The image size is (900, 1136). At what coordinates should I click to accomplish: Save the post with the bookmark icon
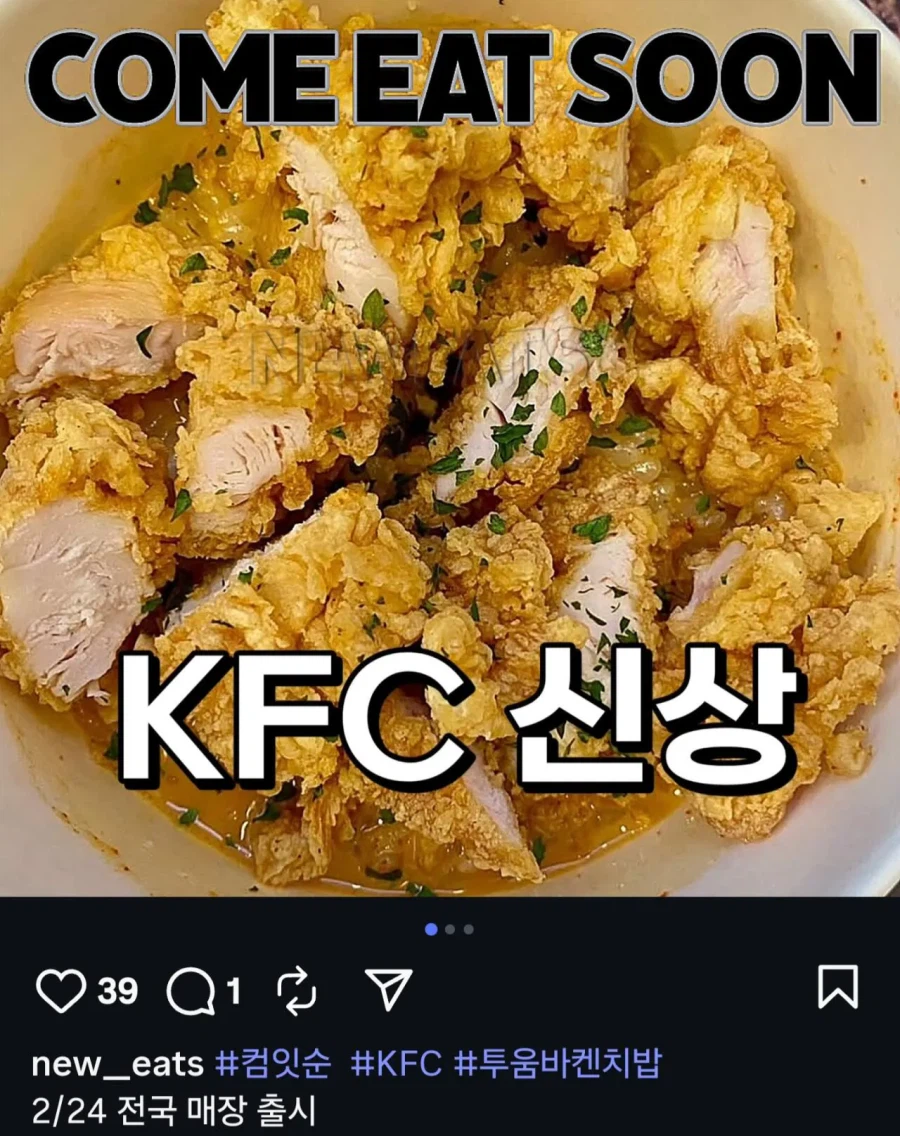coord(840,988)
